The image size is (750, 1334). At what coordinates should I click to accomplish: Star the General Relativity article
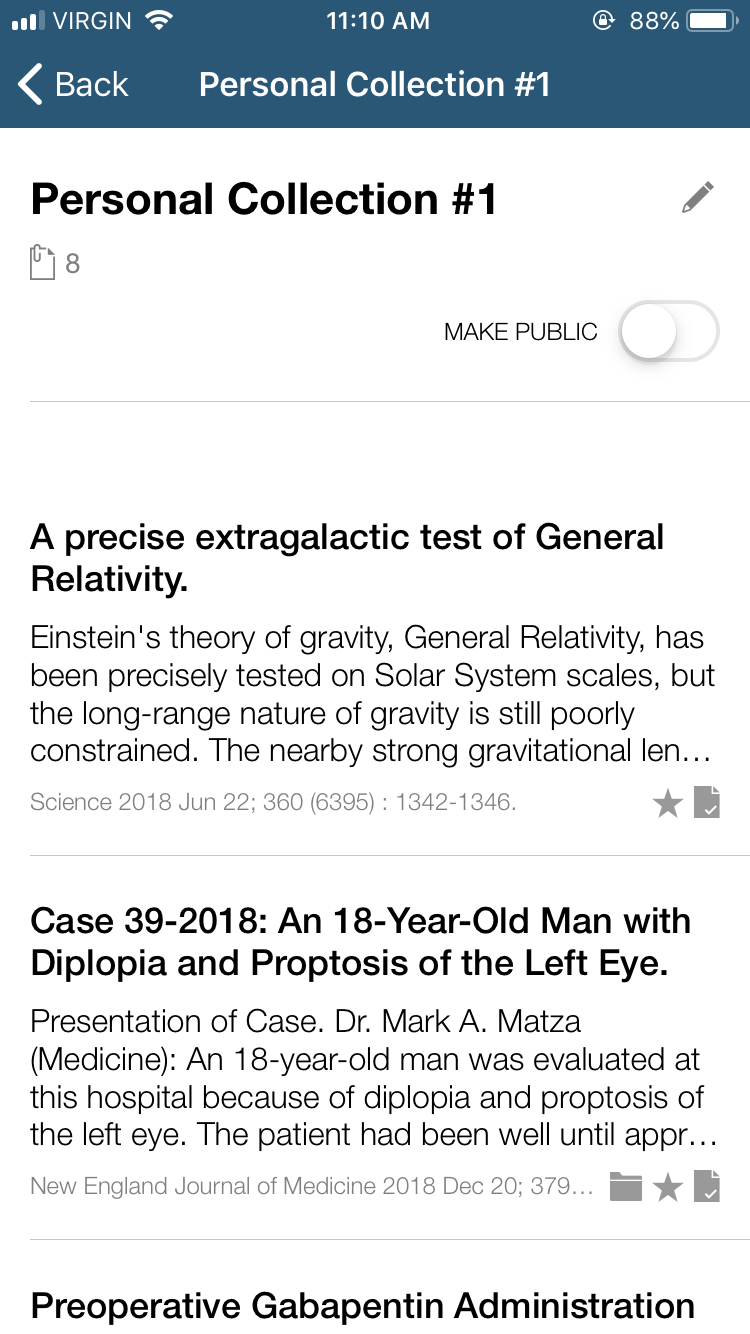coord(667,802)
